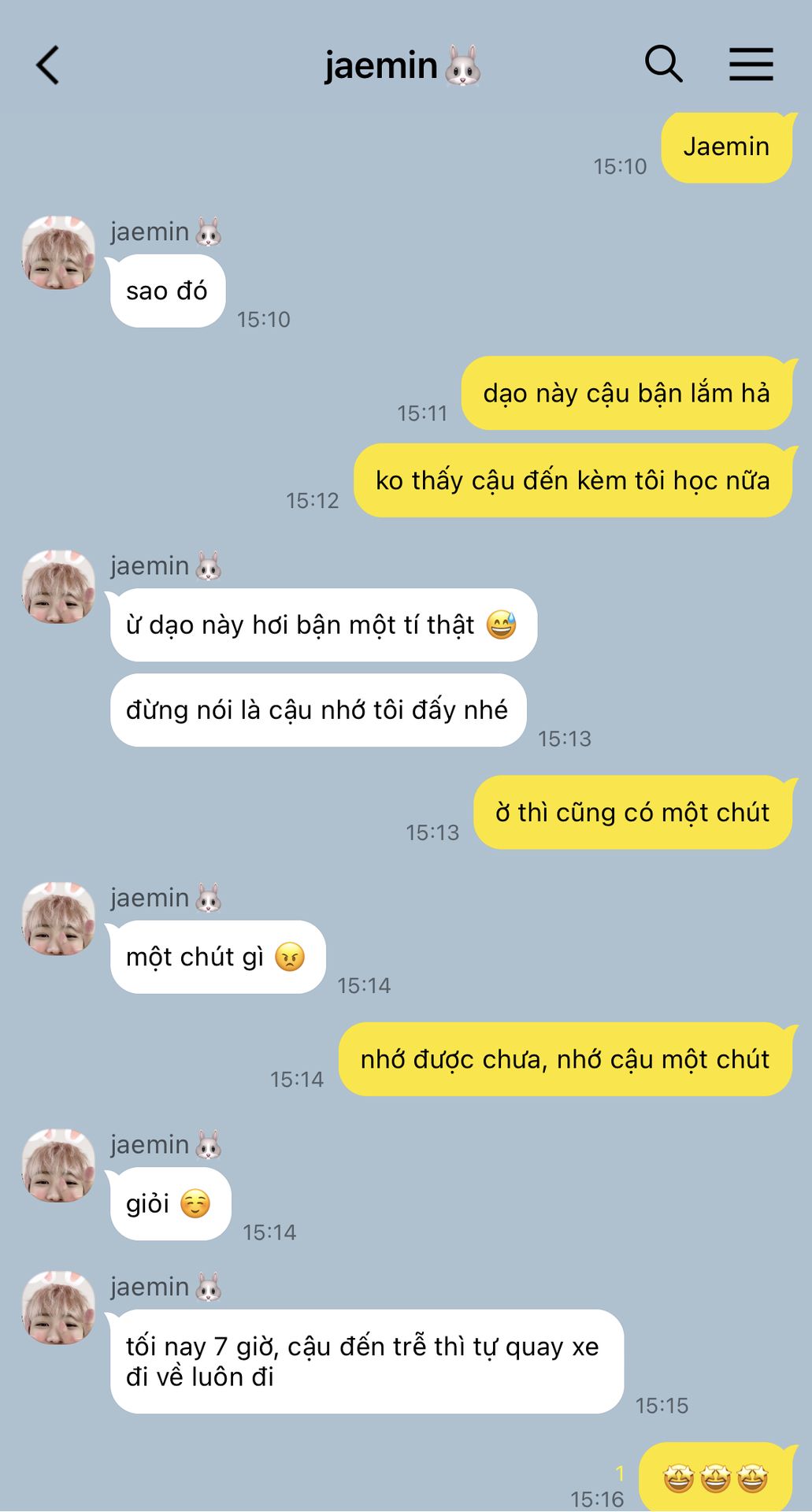The width and height of the screenshot is (812, 1512).
Task: Open the chat room hamburger menu
Action: point(751,64)
